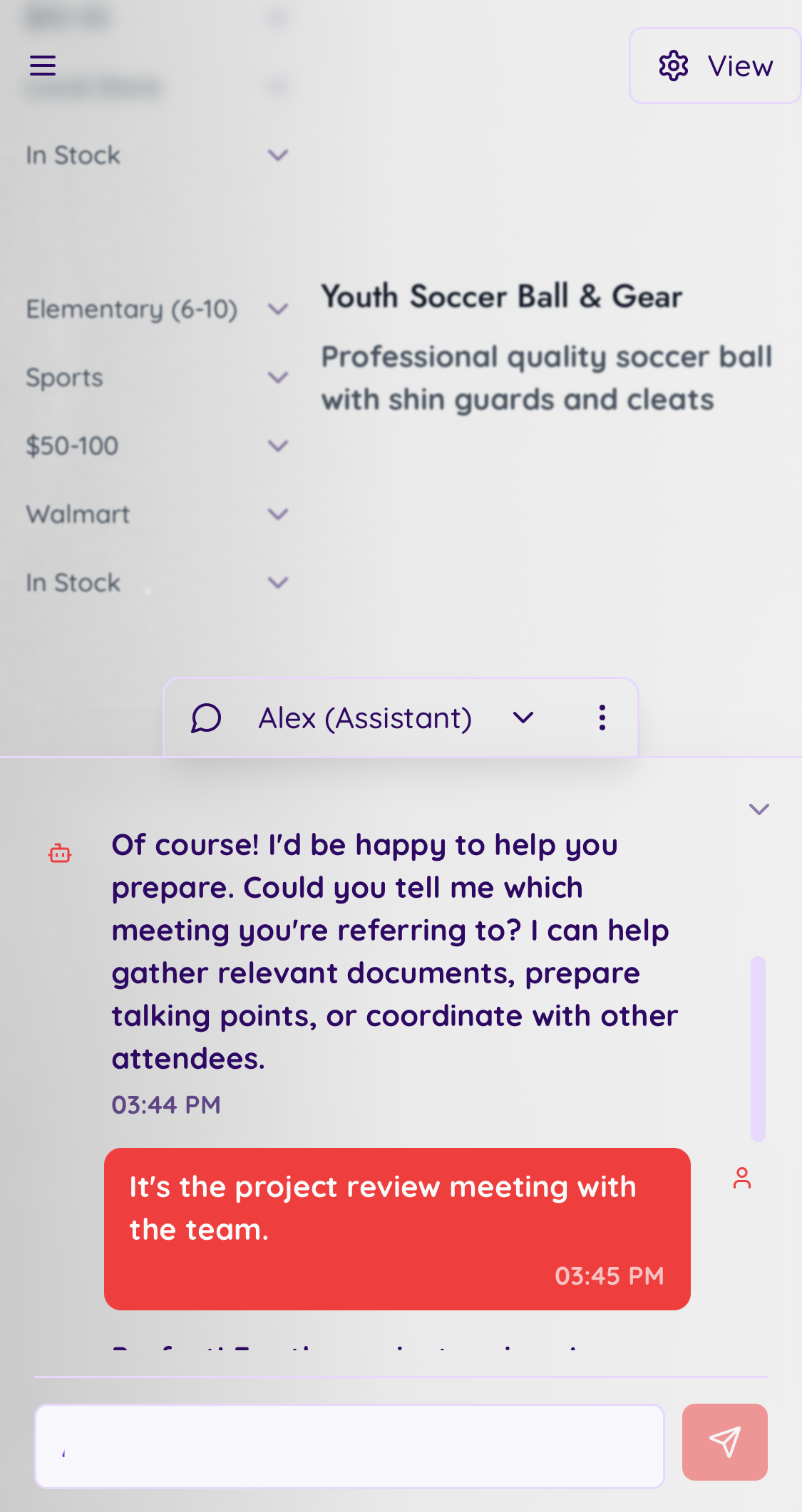Expand the Elementary (6-10) dropdown
802x1512 pixels.
(157, 309)
